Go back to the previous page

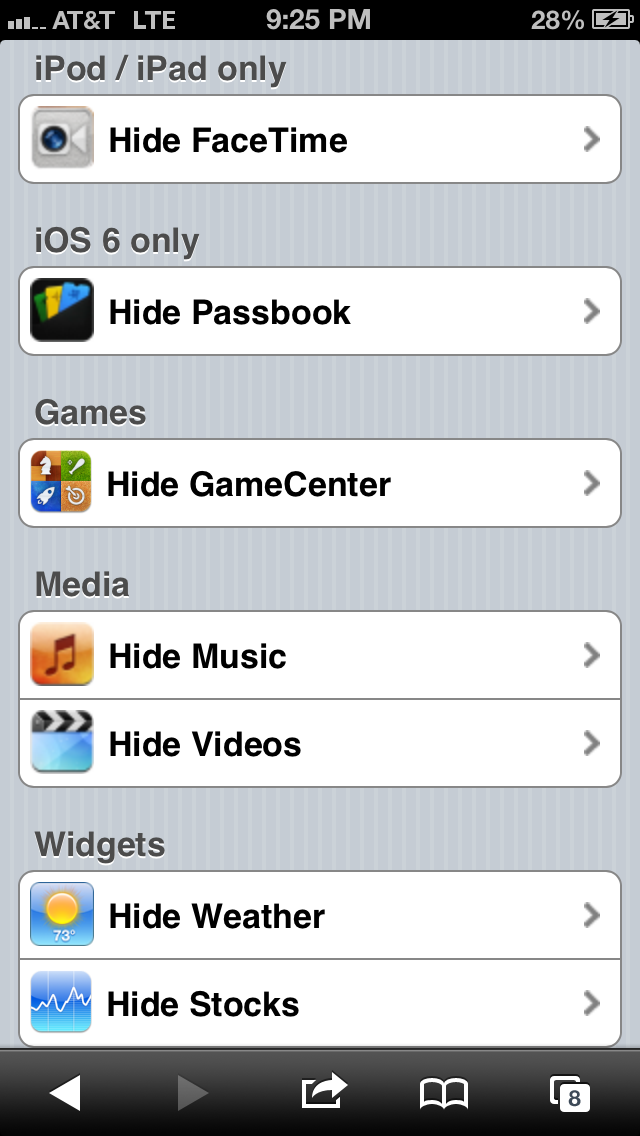coord(65,1093)
